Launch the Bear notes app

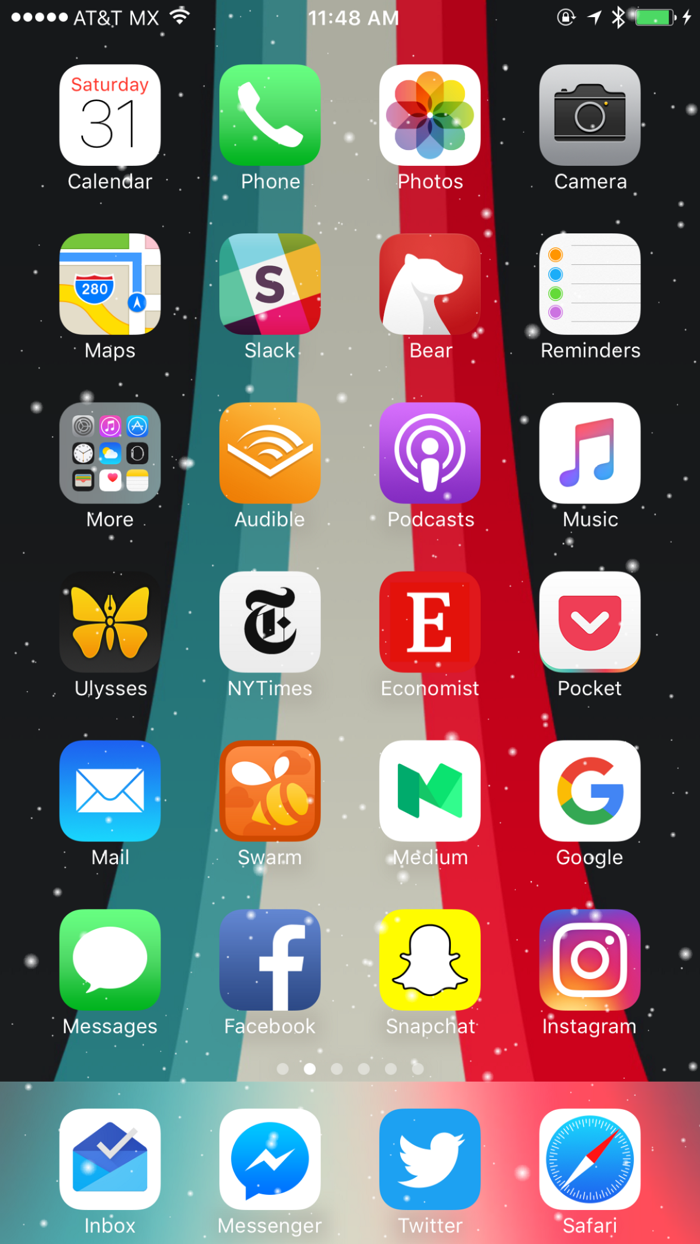[x=430, y=284]
